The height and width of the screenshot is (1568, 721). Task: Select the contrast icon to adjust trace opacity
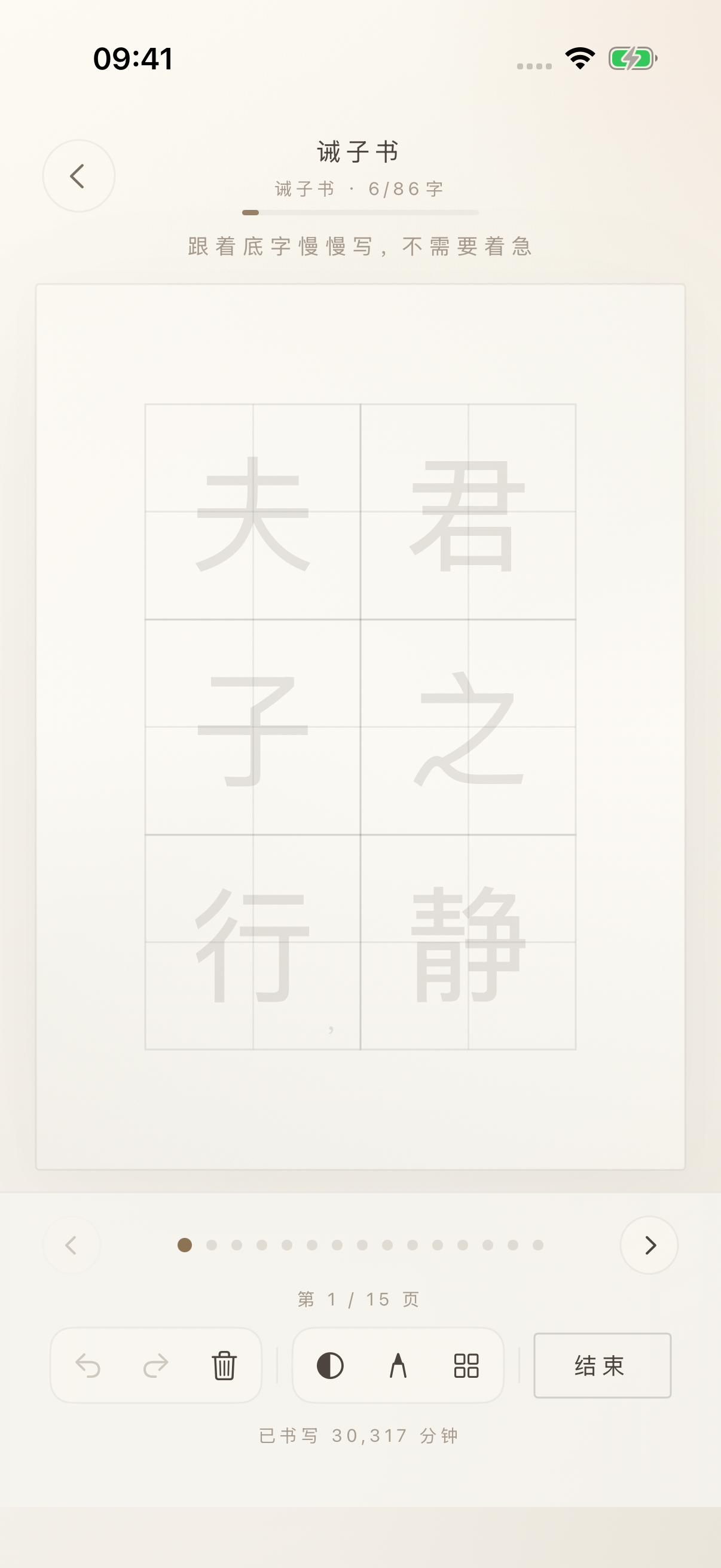pyautogui.click(x=329, y=1366)
